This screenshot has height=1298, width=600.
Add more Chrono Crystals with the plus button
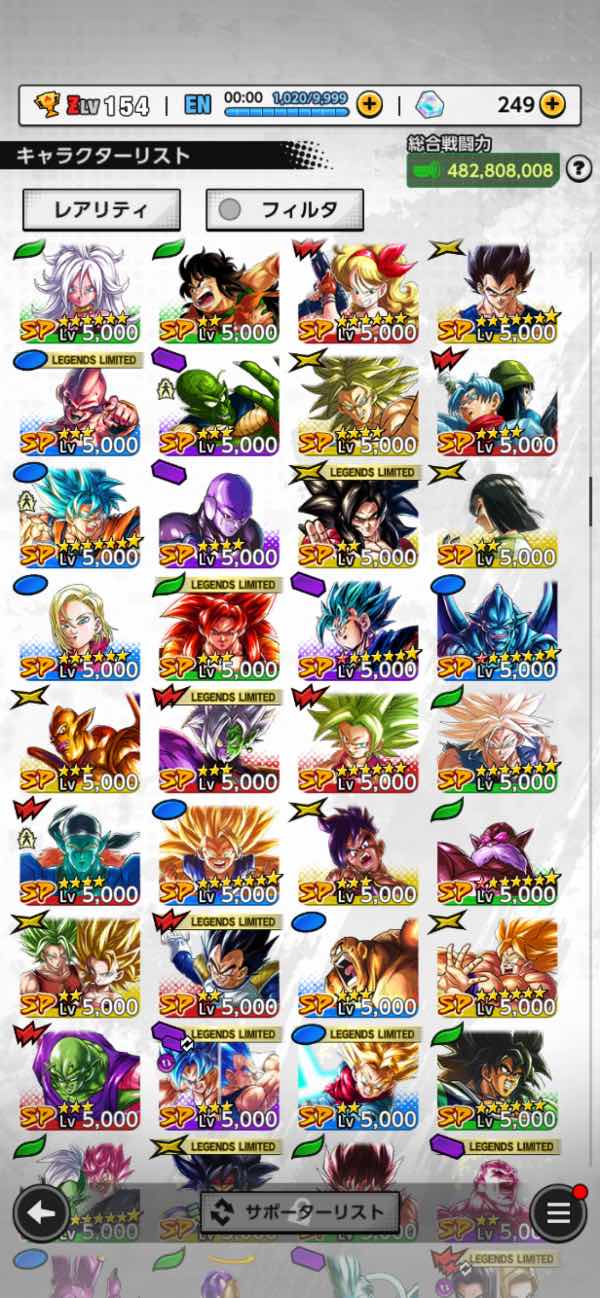552,104
